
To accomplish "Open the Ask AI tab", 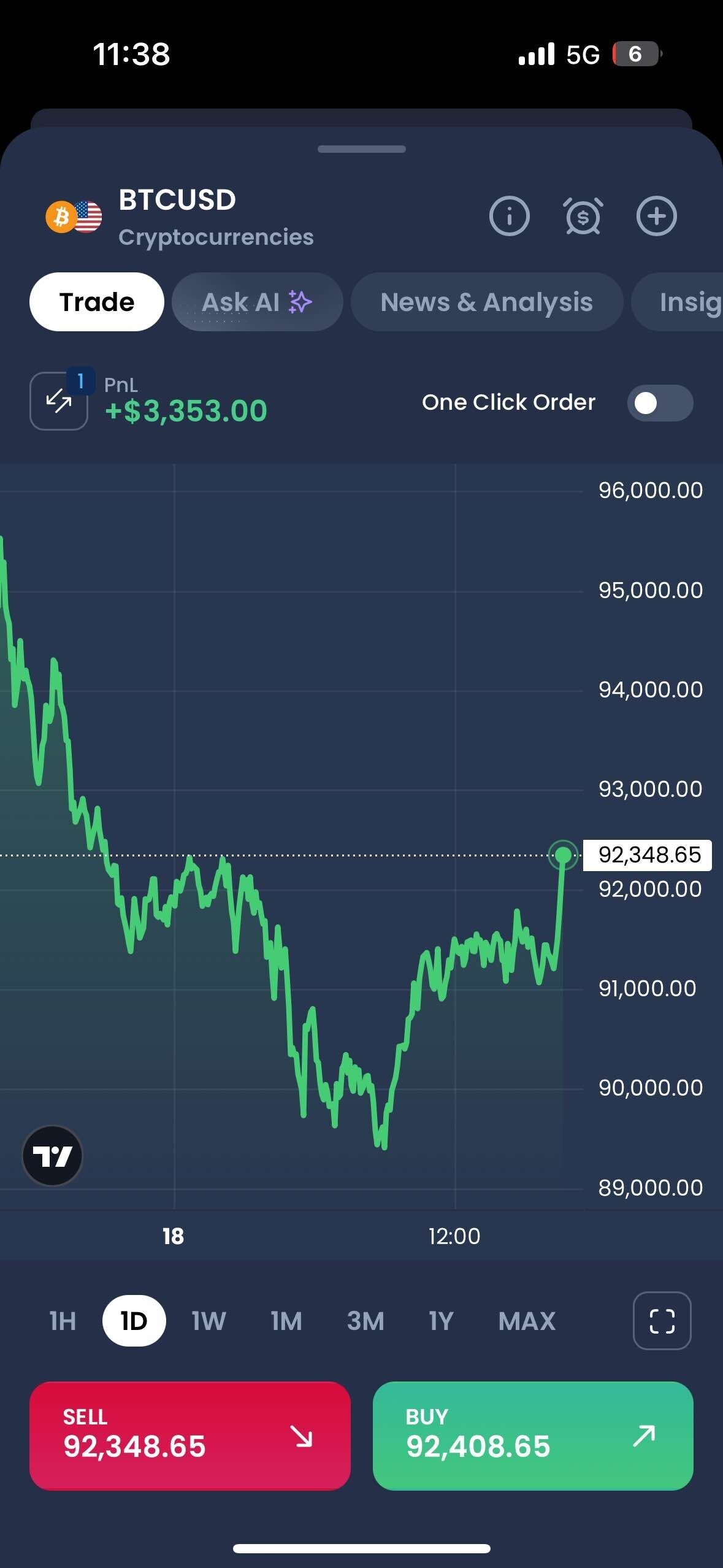I will coord(257,302).
